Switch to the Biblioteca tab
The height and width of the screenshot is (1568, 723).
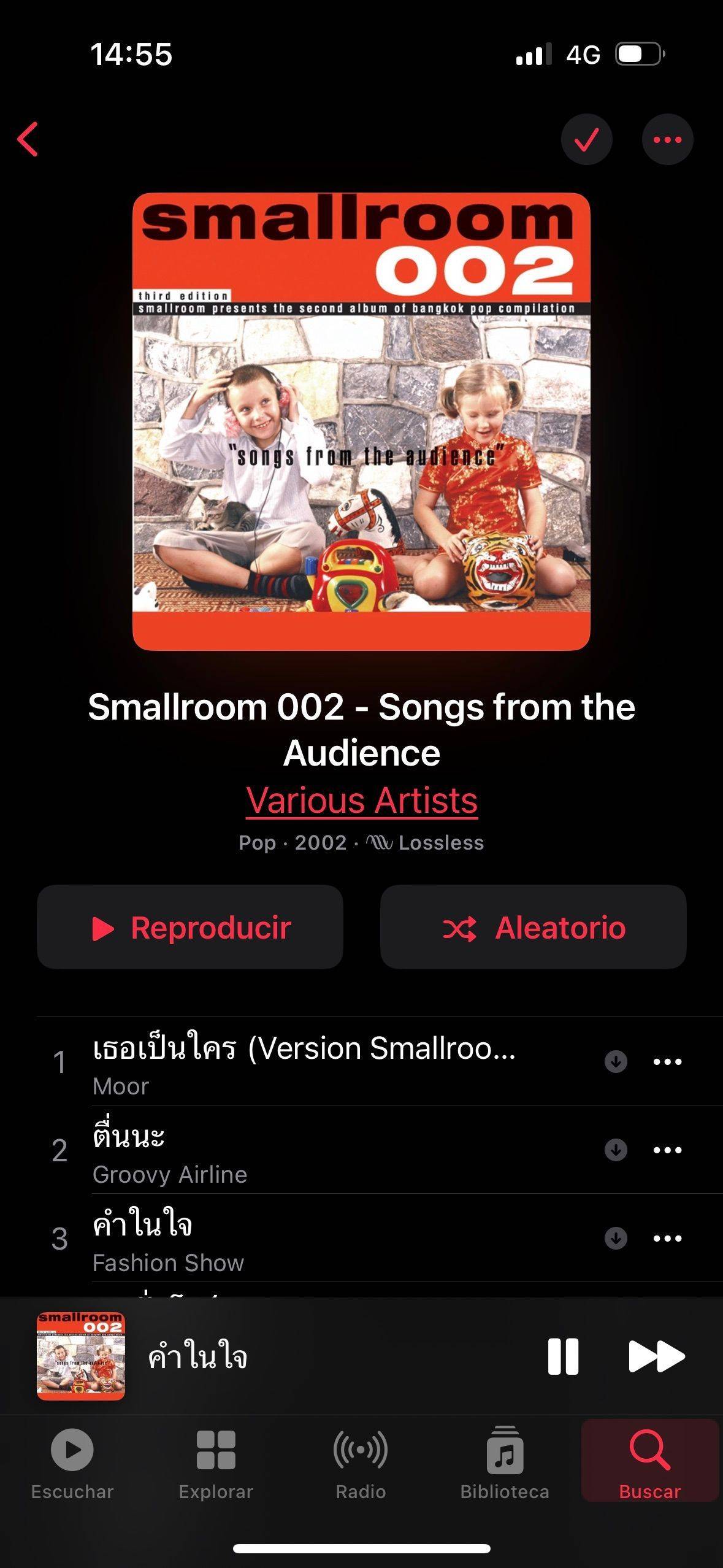click(505, 1464)
